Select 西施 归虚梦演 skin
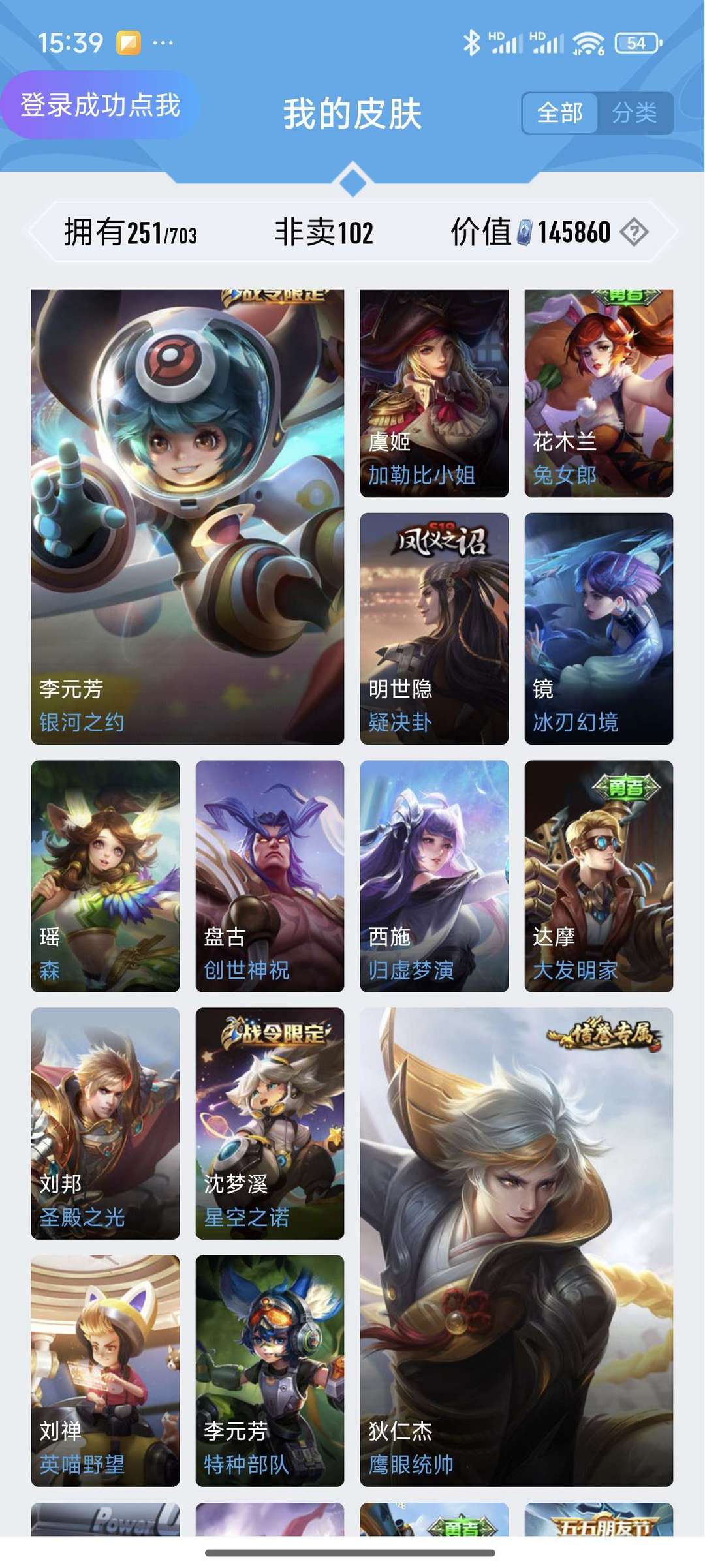This screenshot has width=705, height=1568. tap(434, 876)
